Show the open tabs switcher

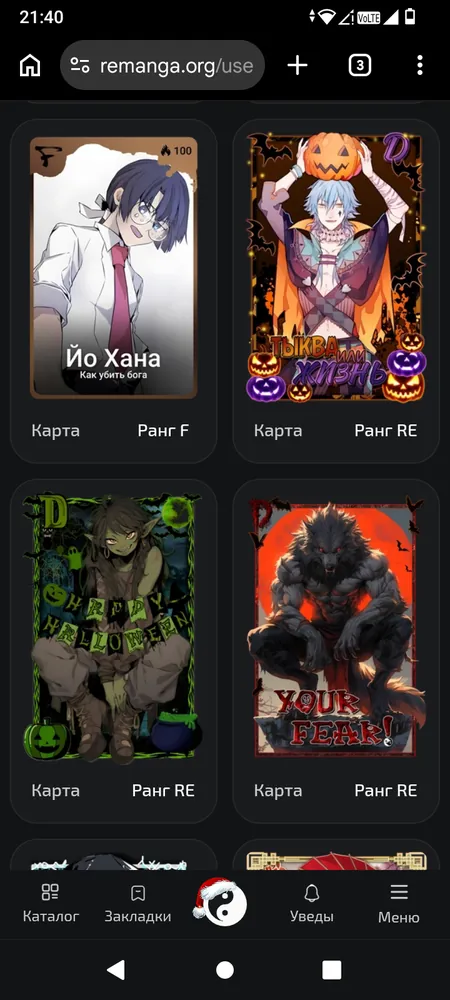[x=359, y=65]
